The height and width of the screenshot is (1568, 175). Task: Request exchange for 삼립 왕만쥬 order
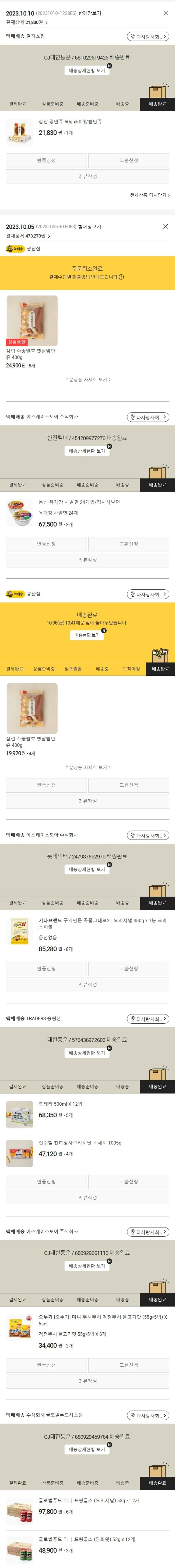[128, 161]
